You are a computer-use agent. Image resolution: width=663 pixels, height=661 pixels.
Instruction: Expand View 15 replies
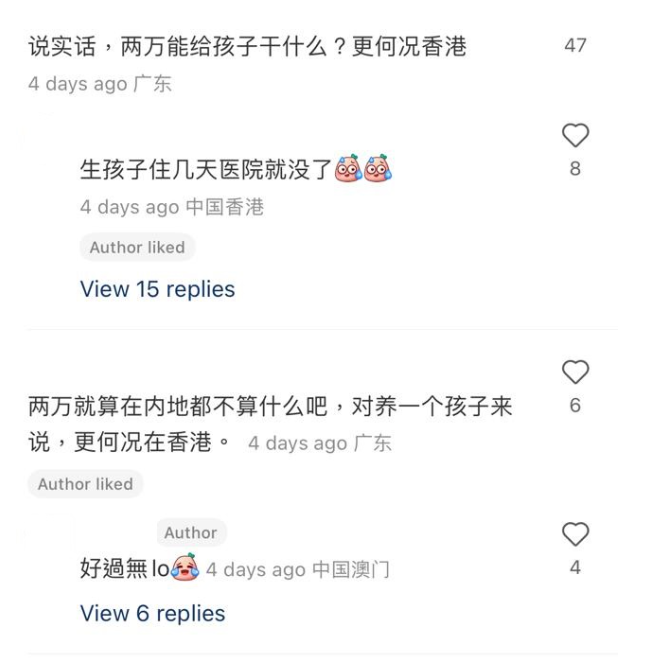[157, 289]
